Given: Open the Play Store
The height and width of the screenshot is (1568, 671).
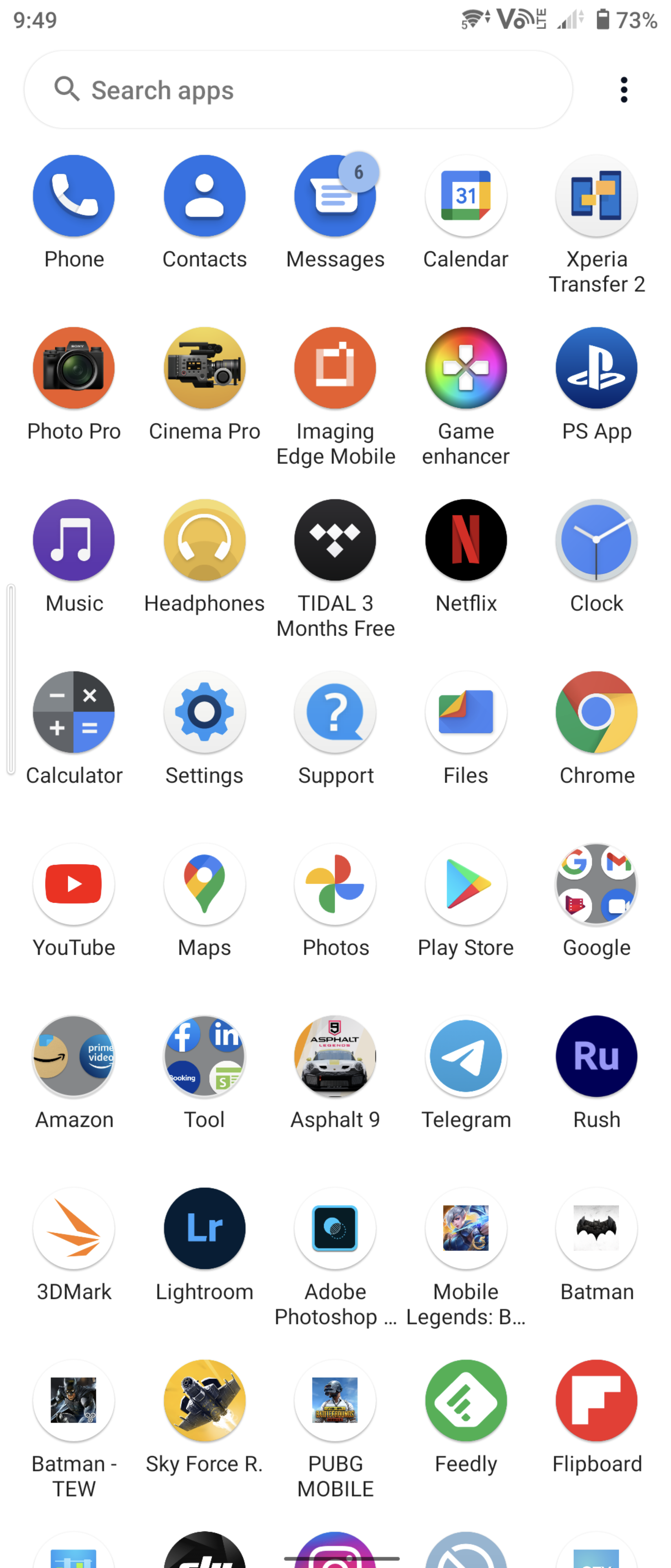Looking at the screenshot, I should click(466, 884).
